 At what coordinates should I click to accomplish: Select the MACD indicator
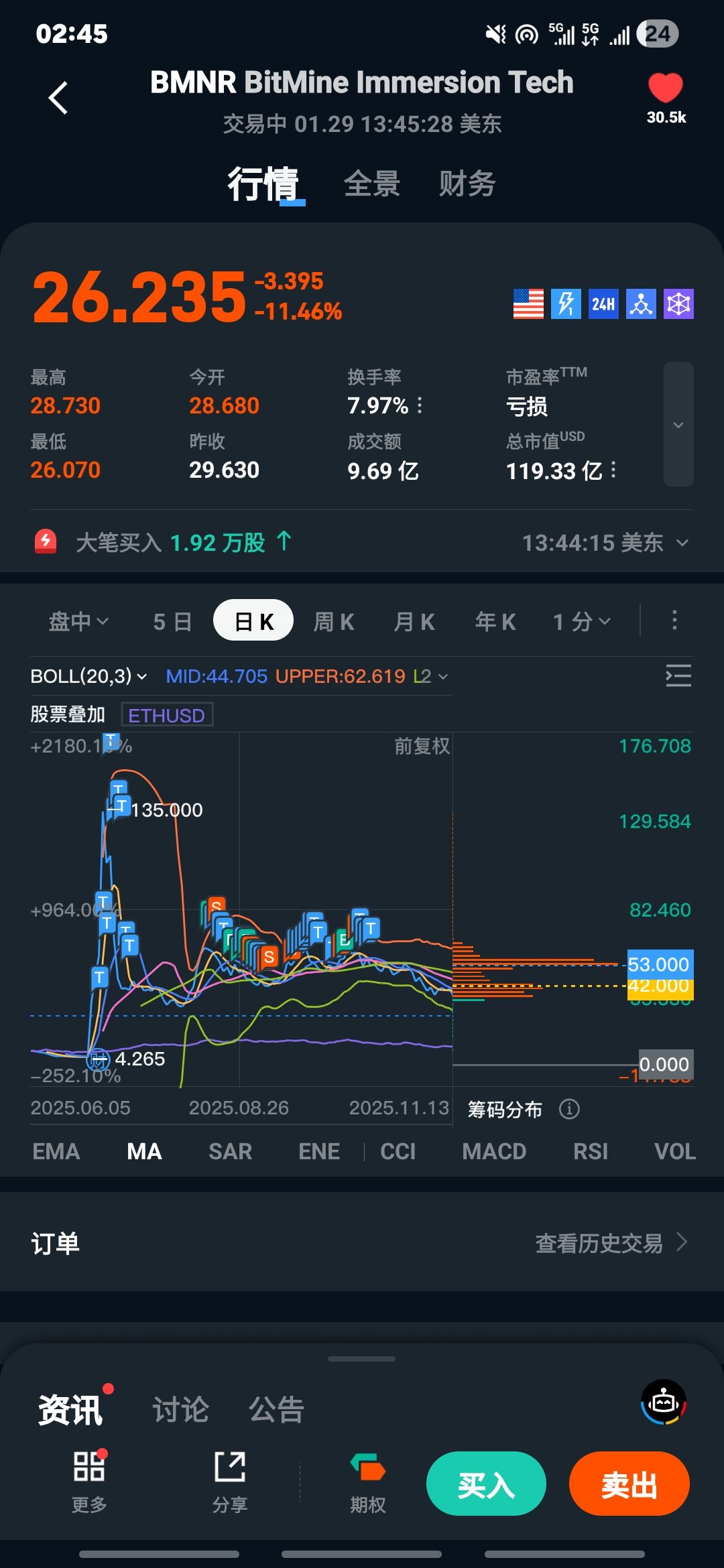[x=494, y=1151]
